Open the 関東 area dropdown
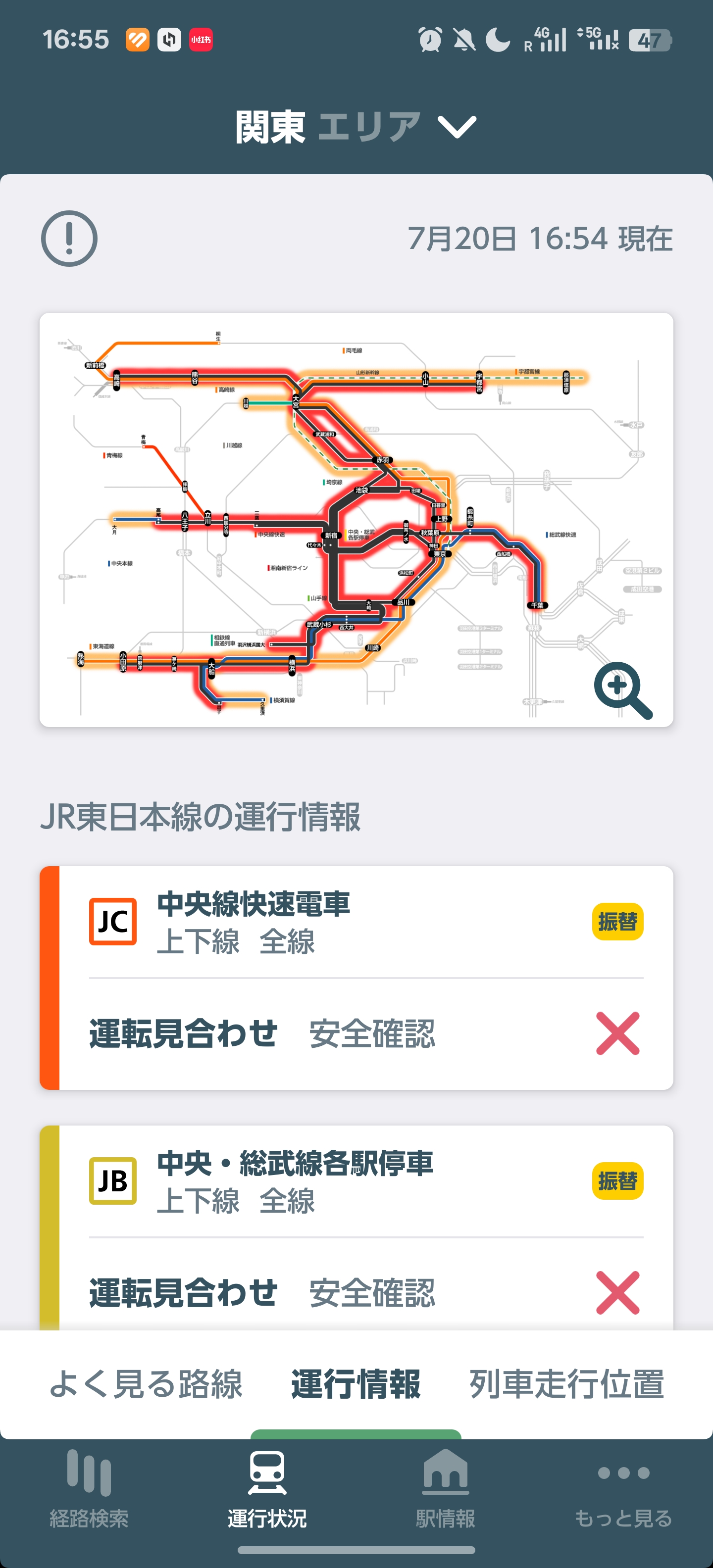This screenshot has height=1568, width=713. coord(356,127)
